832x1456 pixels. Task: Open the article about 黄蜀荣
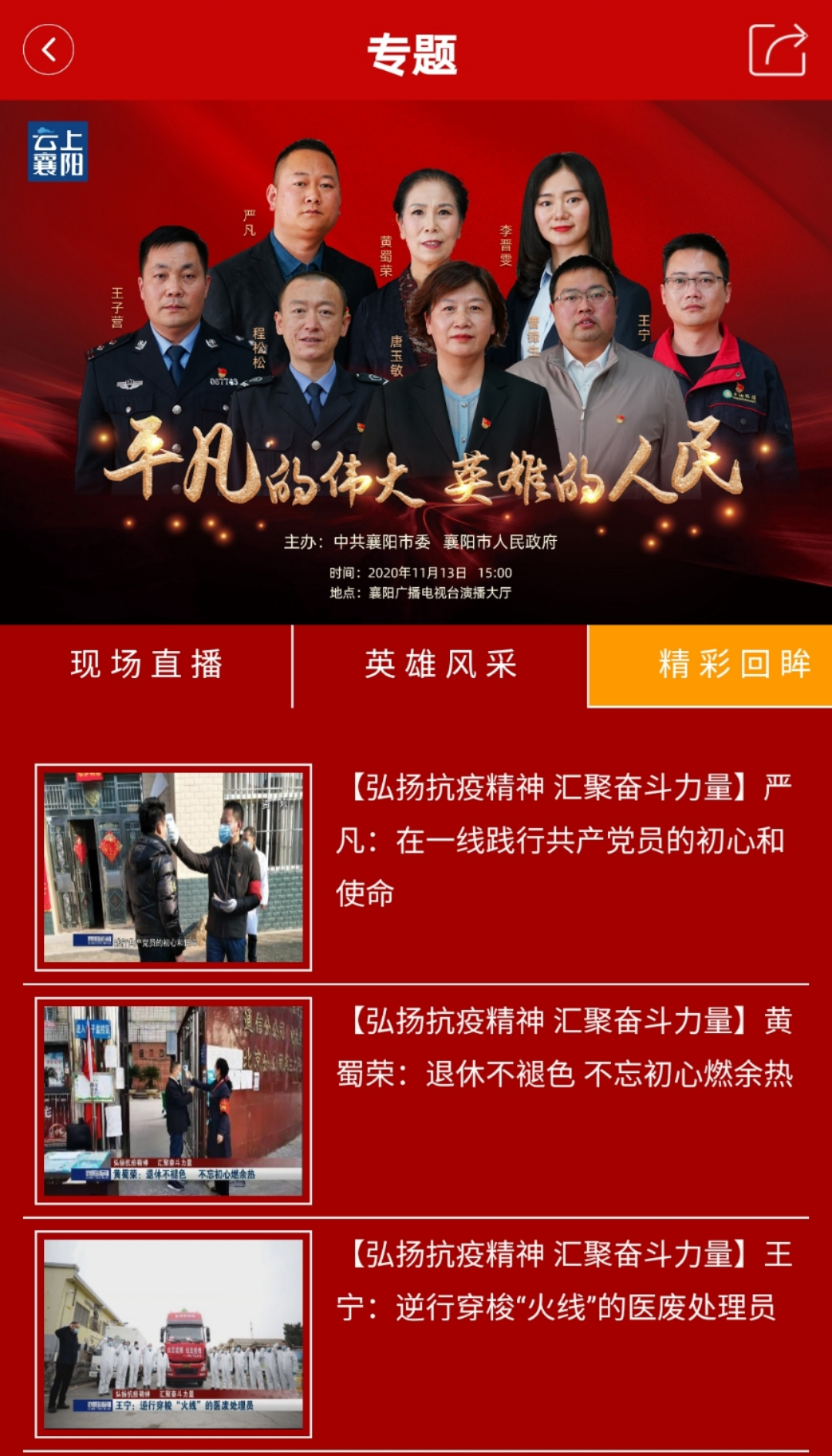562,1048
